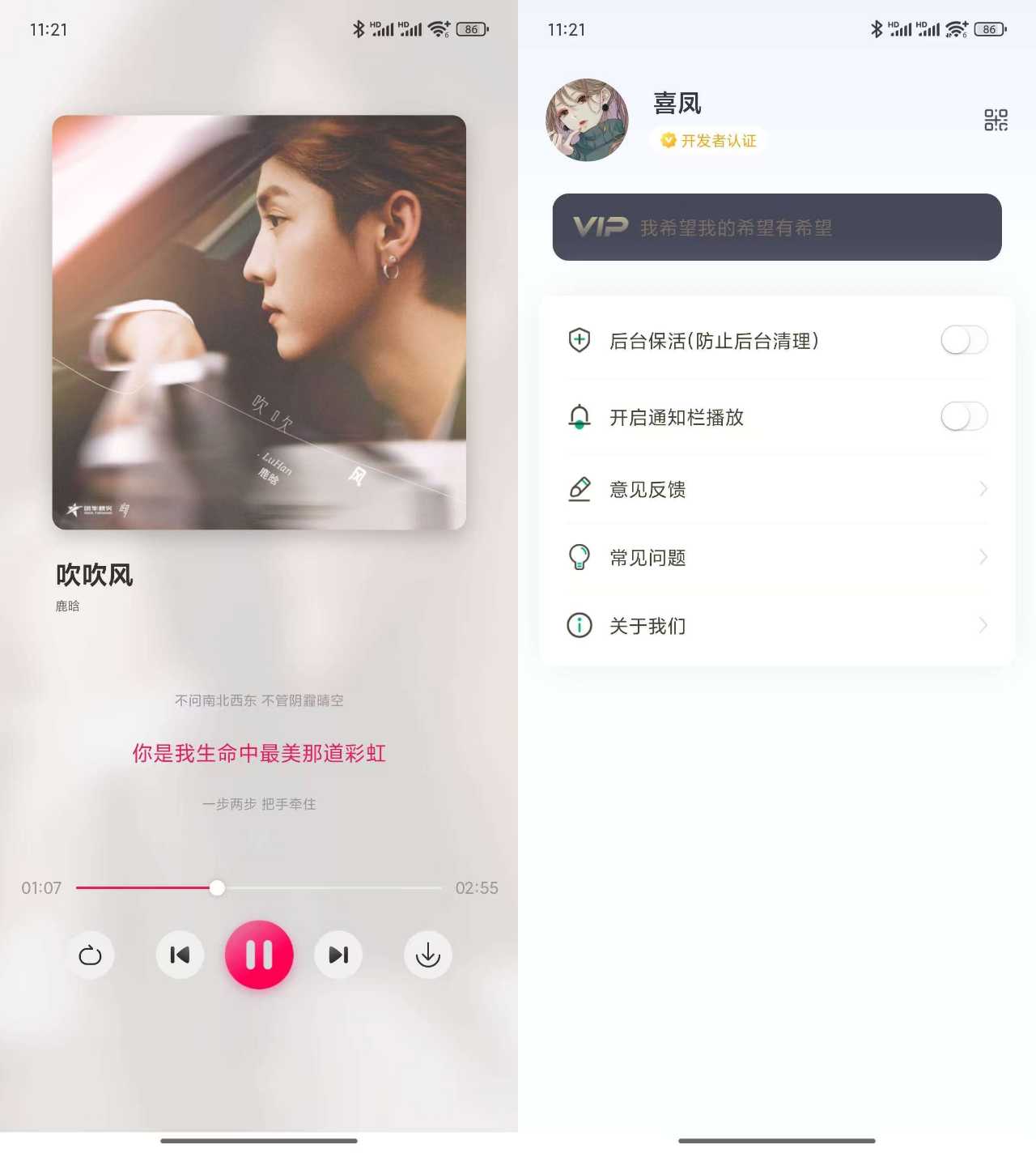Expand the 意见反馈 entry via its chevron
The width and height of the screenshot is (1036, 1153).
(x=983, y=488)
